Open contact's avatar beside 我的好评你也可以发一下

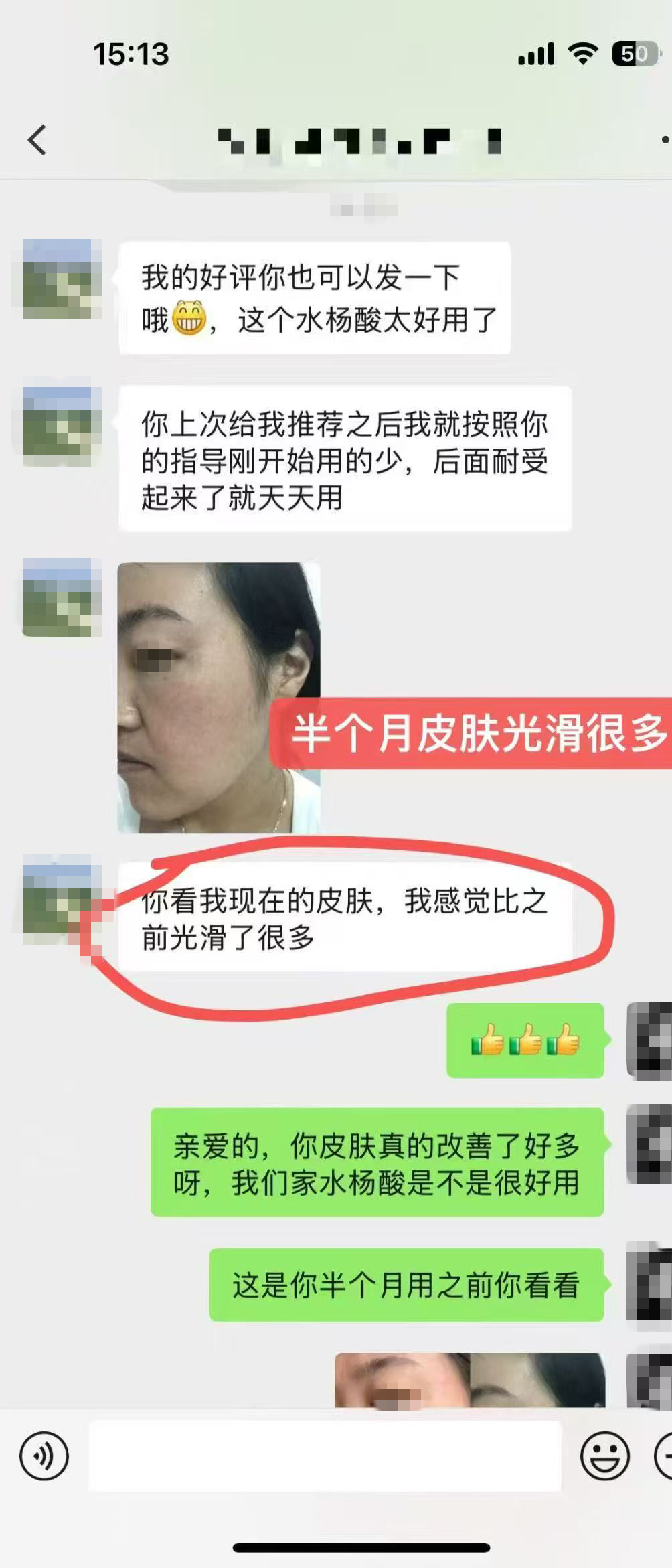pos(58,279)
